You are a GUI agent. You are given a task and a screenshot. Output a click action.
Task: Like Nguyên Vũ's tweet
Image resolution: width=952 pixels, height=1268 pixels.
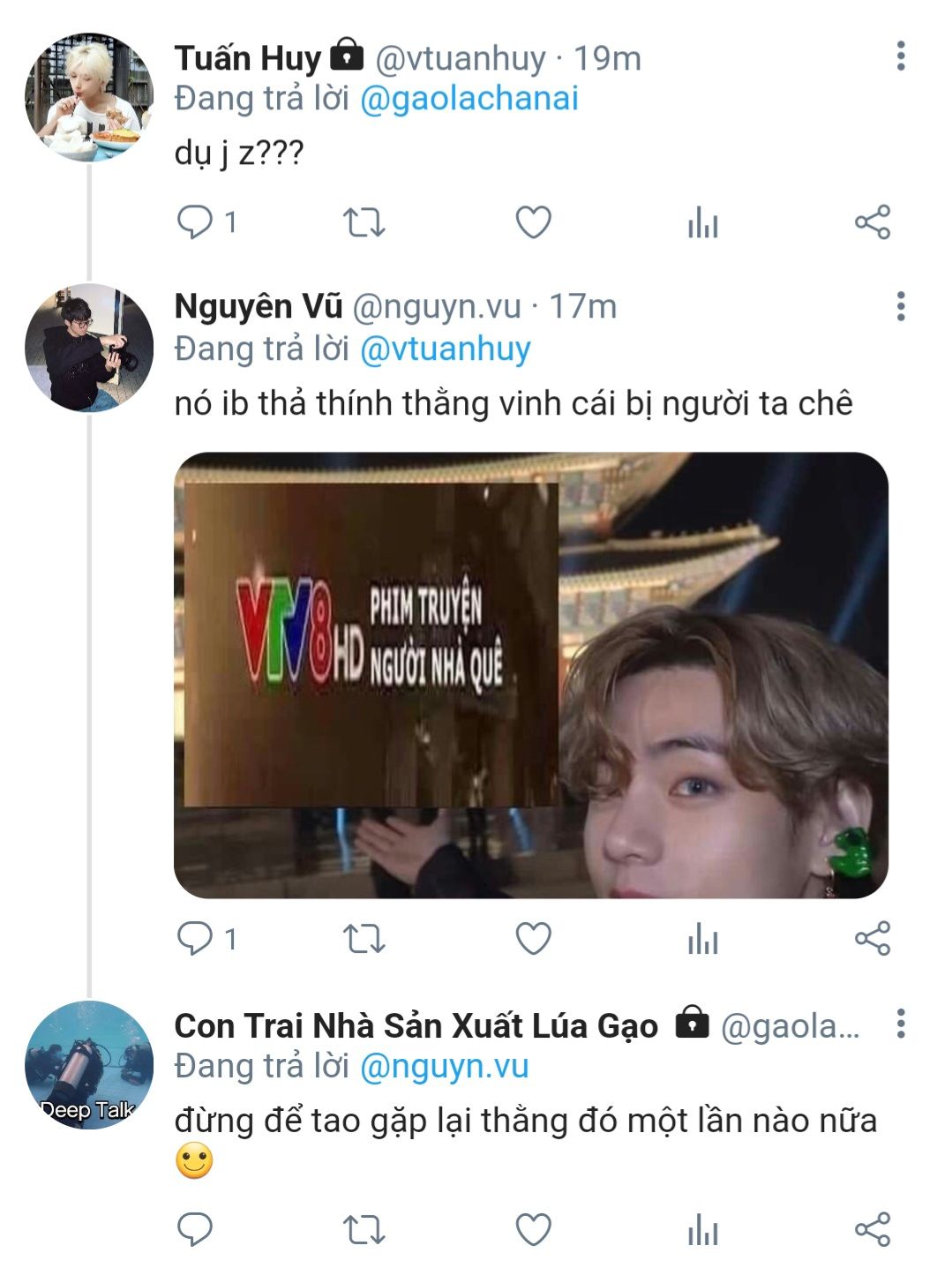(x=533, y=939)
